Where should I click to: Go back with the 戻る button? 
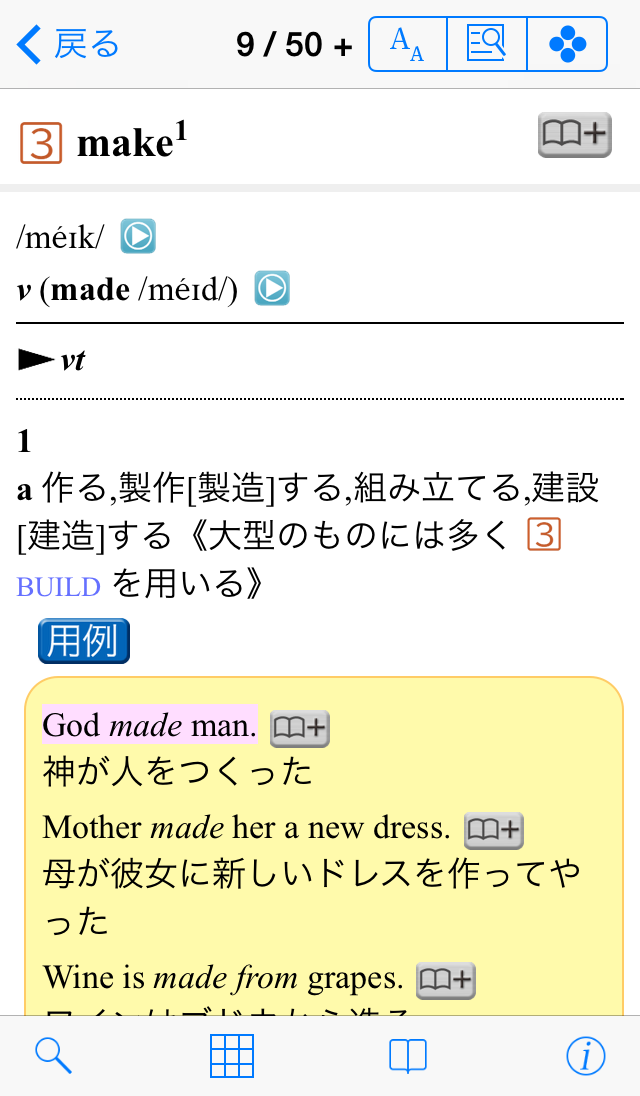68,45
